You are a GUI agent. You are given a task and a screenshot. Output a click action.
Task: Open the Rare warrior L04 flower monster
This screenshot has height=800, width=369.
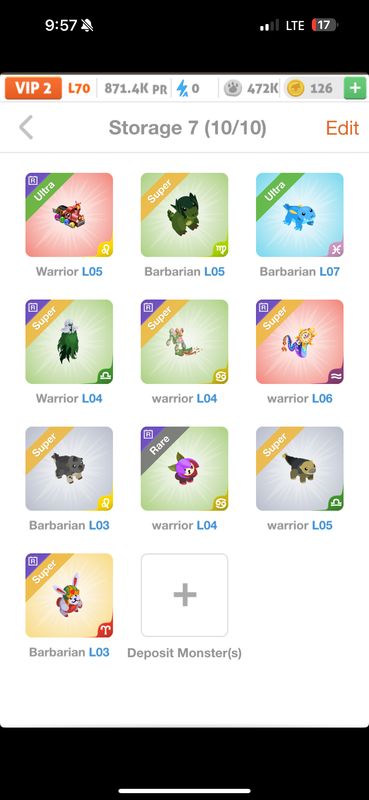185,468
